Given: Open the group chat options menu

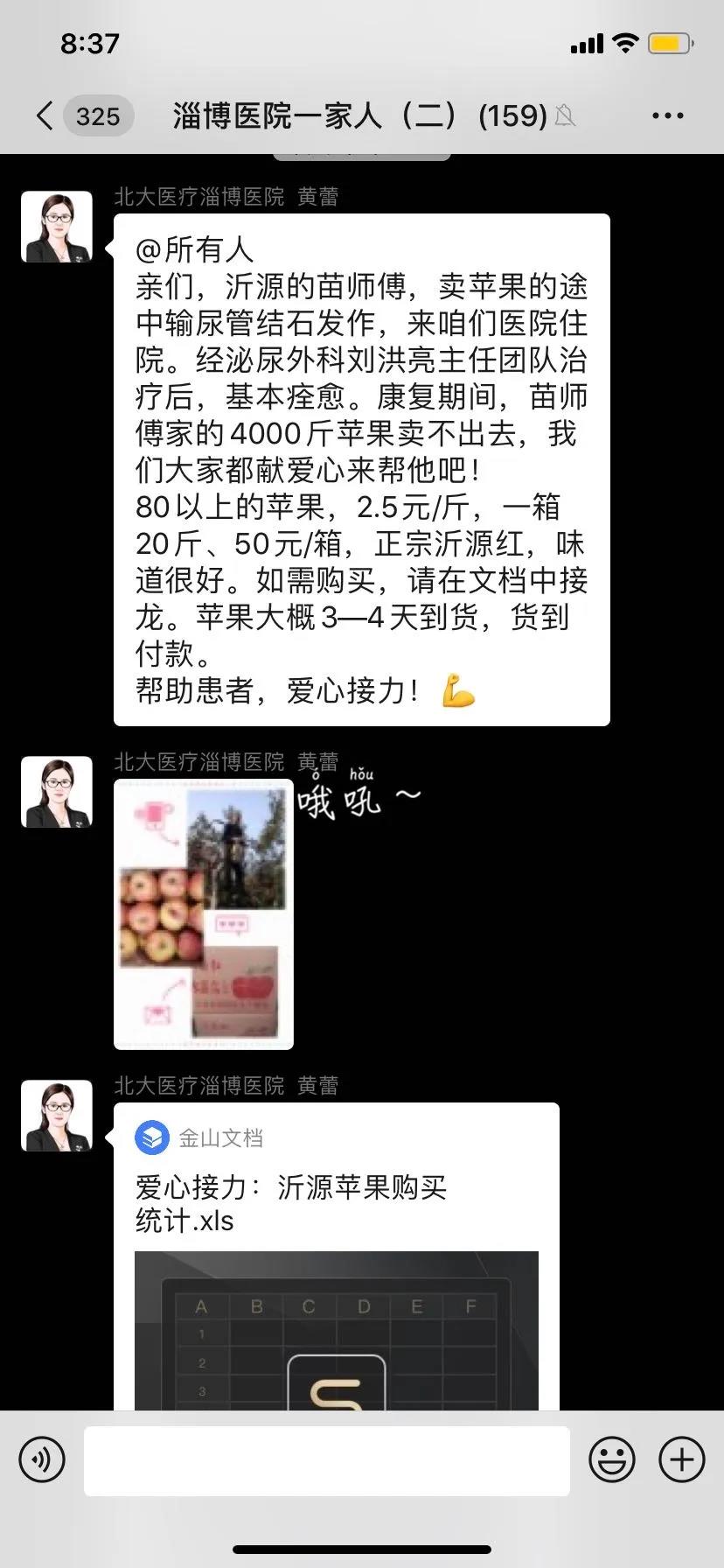Looking at the screenshot, I should (667, 115).
